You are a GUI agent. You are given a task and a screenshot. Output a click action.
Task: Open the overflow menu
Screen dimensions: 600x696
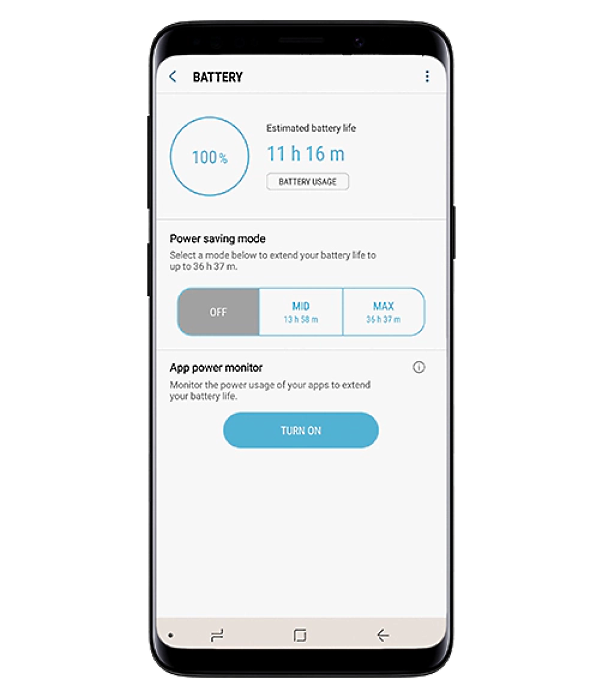(427, 77)
